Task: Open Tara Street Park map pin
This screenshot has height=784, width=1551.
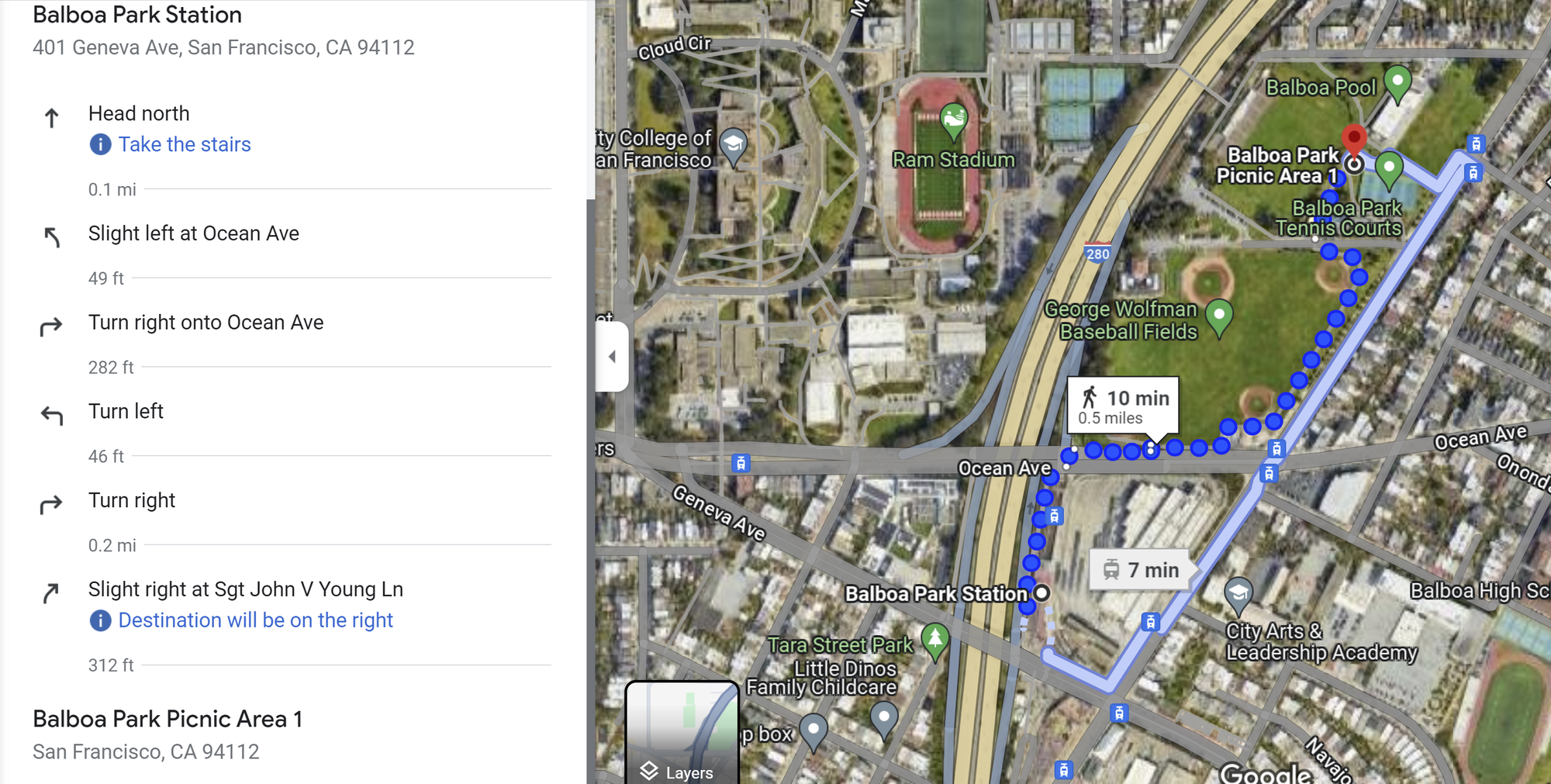Action: 934,641
